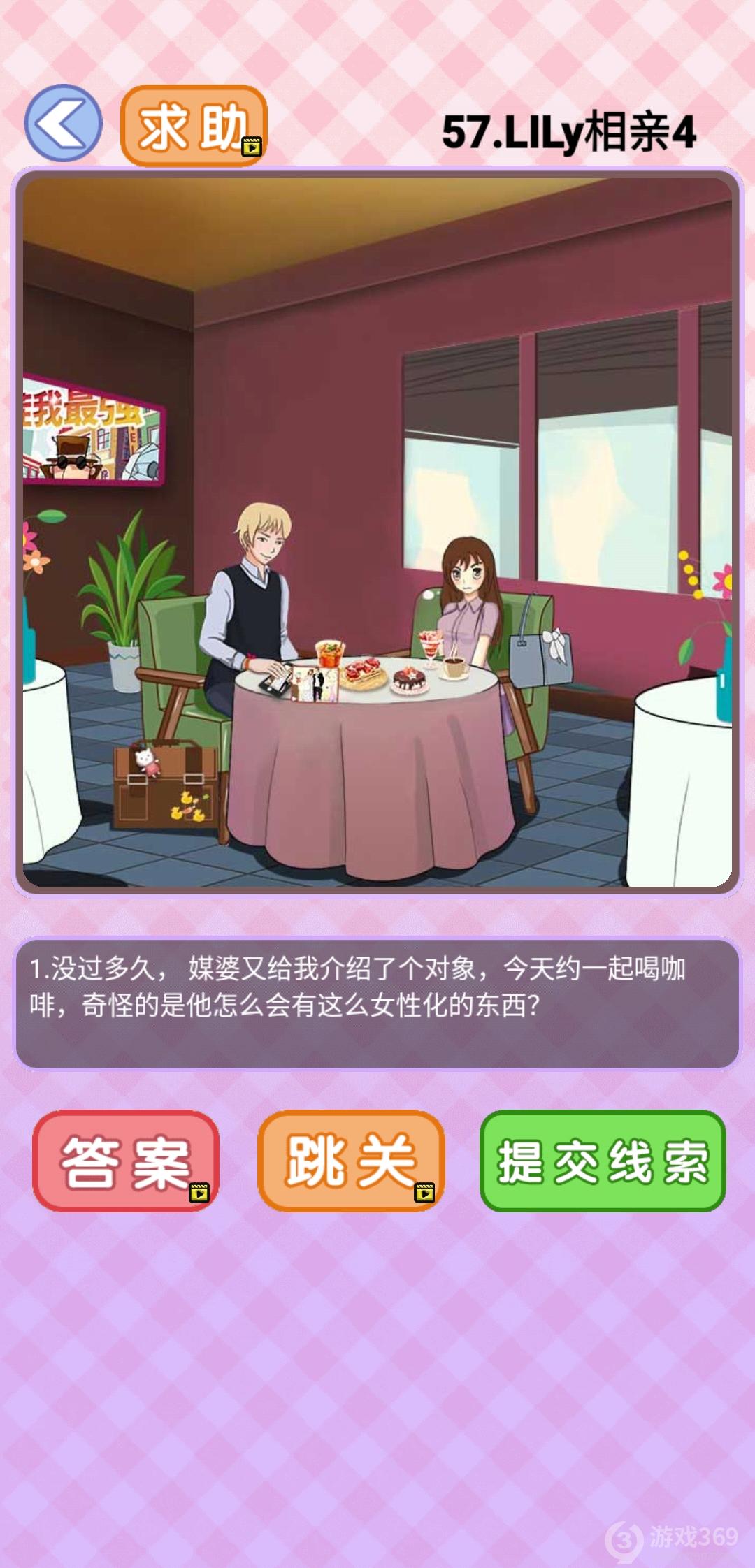Submit clues with 提交线索 button
The height and width of the screenshot is (1568, 755).
(603, 1161)
